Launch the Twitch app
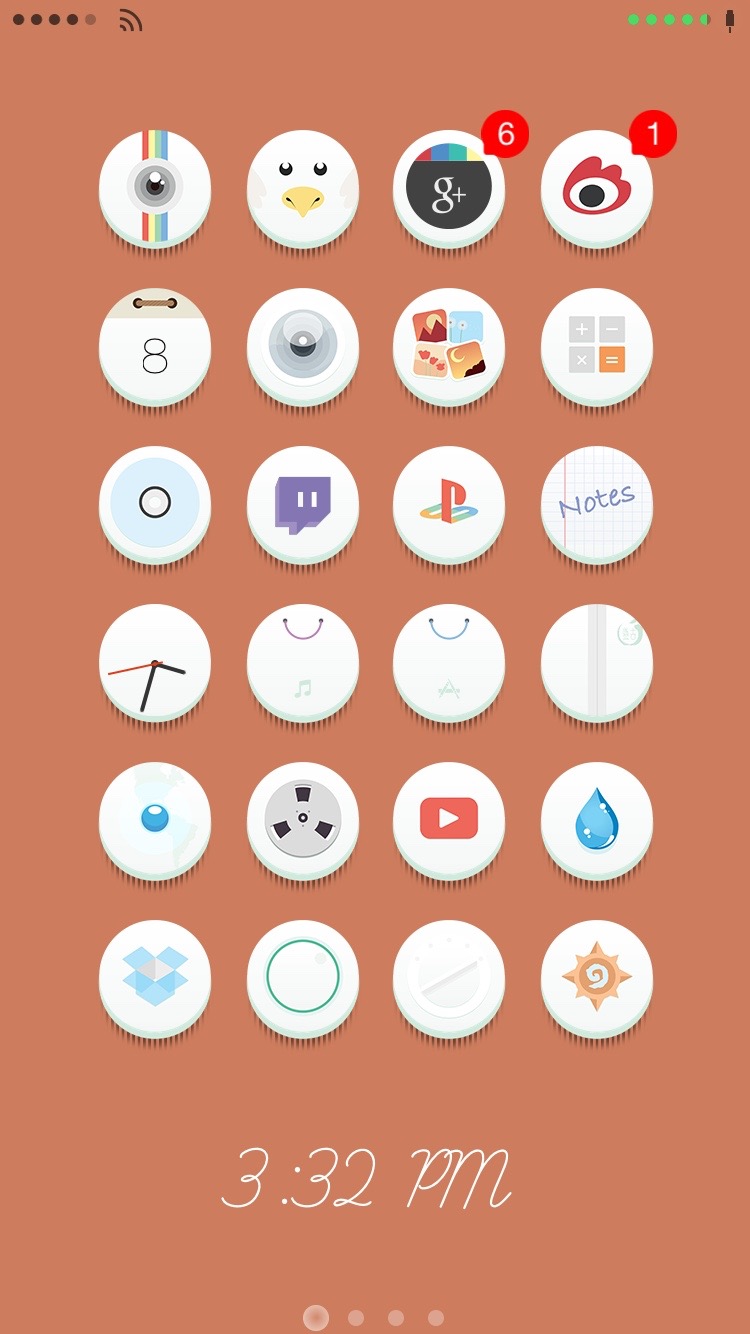The height and width of the screenshot is (1334, 750). coord(303,503)
